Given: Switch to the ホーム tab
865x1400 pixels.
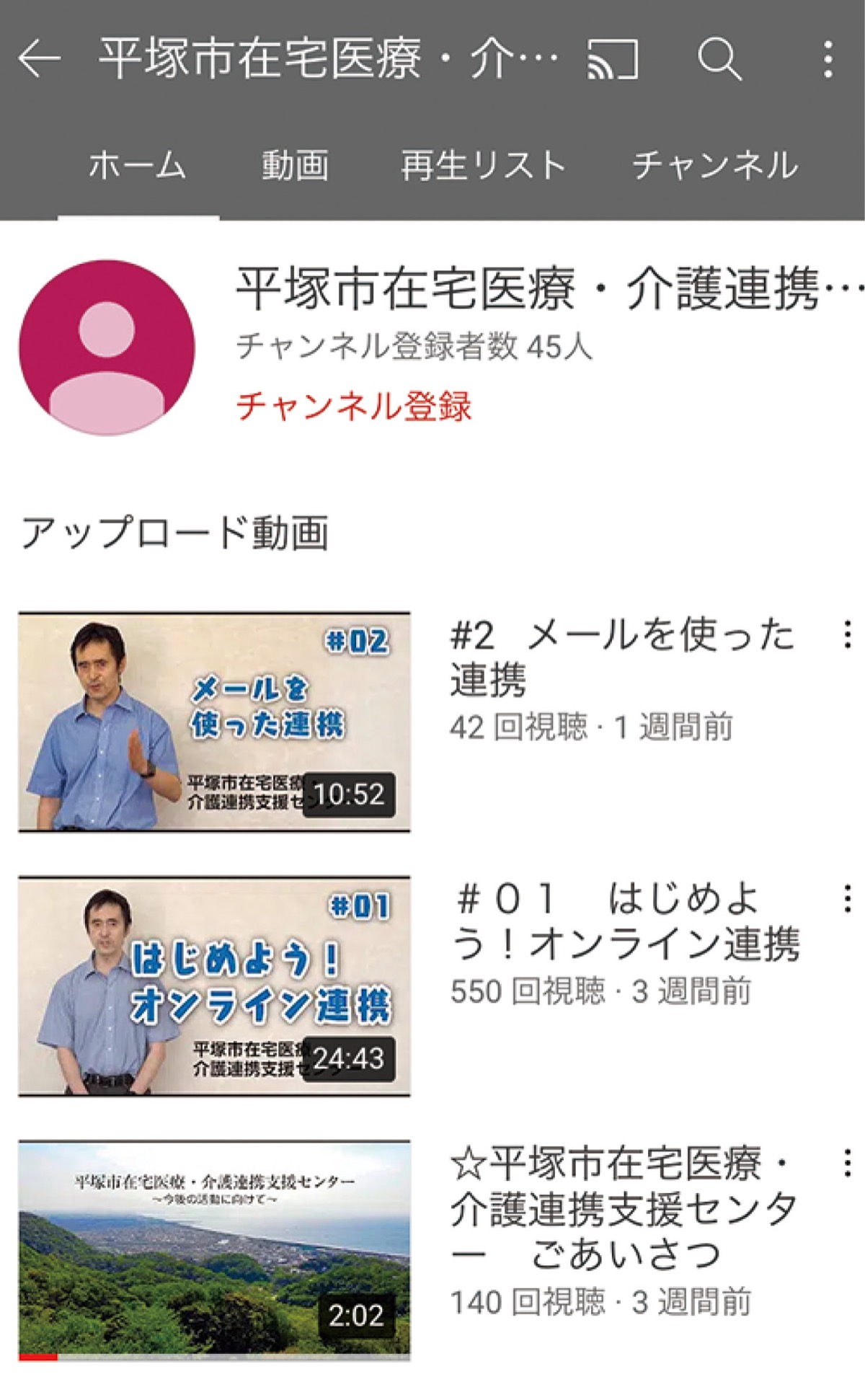Looking at the screenshot, I should [x=138, y=166].
